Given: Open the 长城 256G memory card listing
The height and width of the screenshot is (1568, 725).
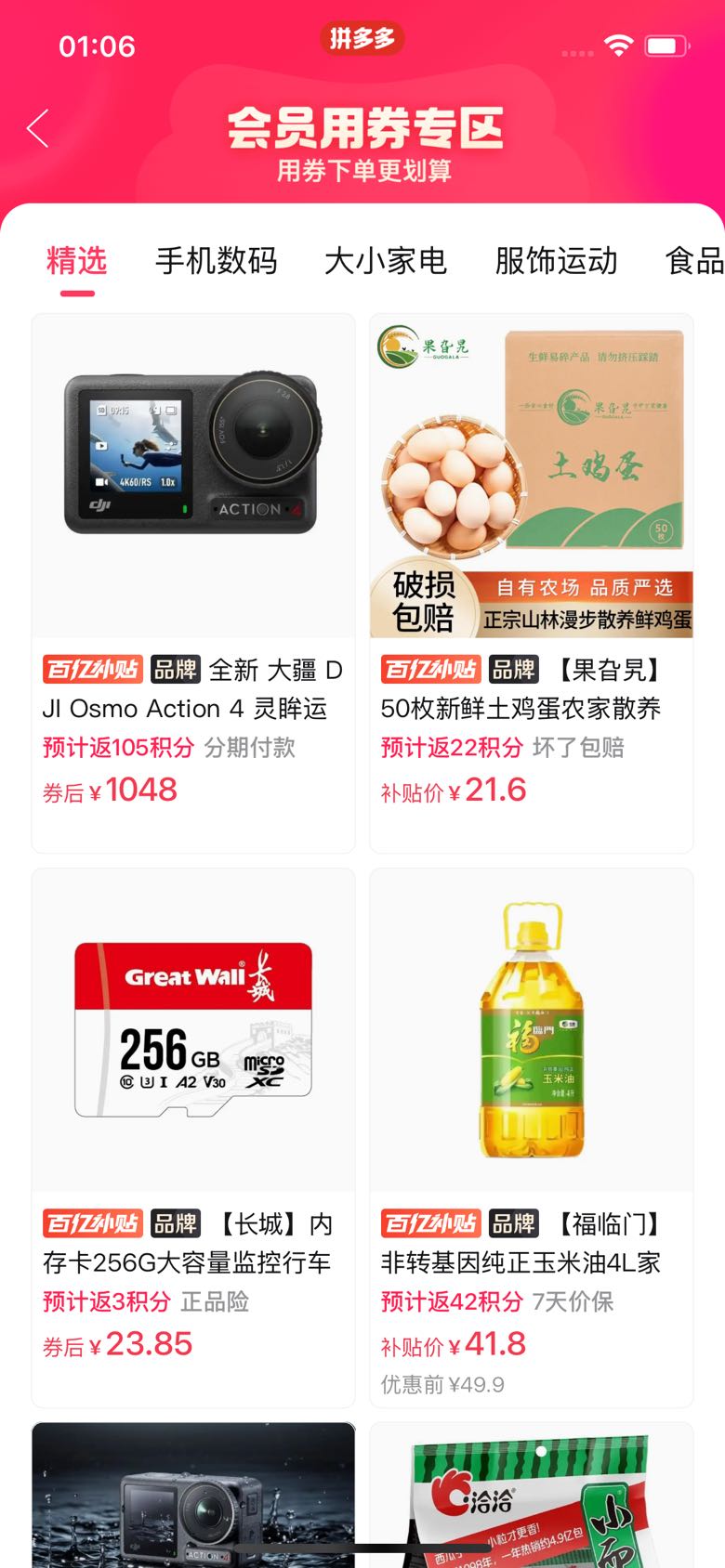Looking at the screenshot, I should [193, 1138].
